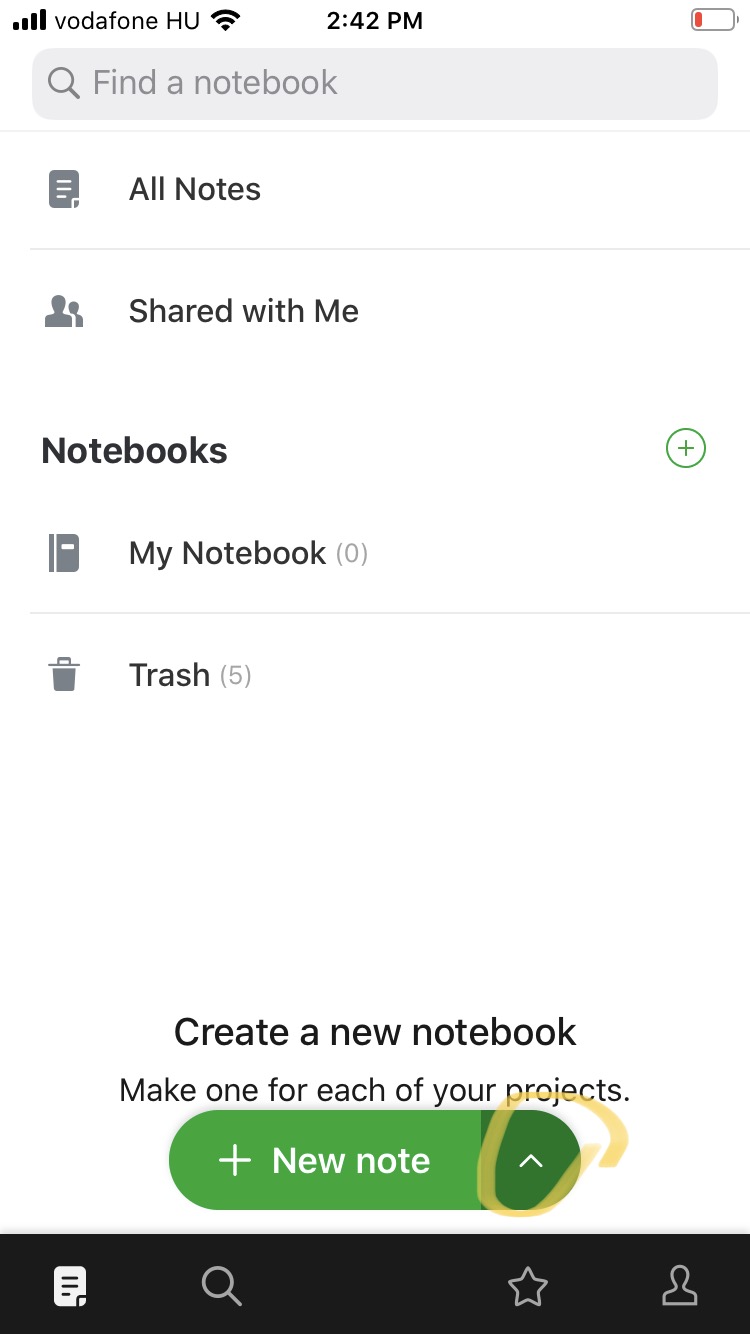
Task: Switch to the search tab
Action: point(221,1286)
